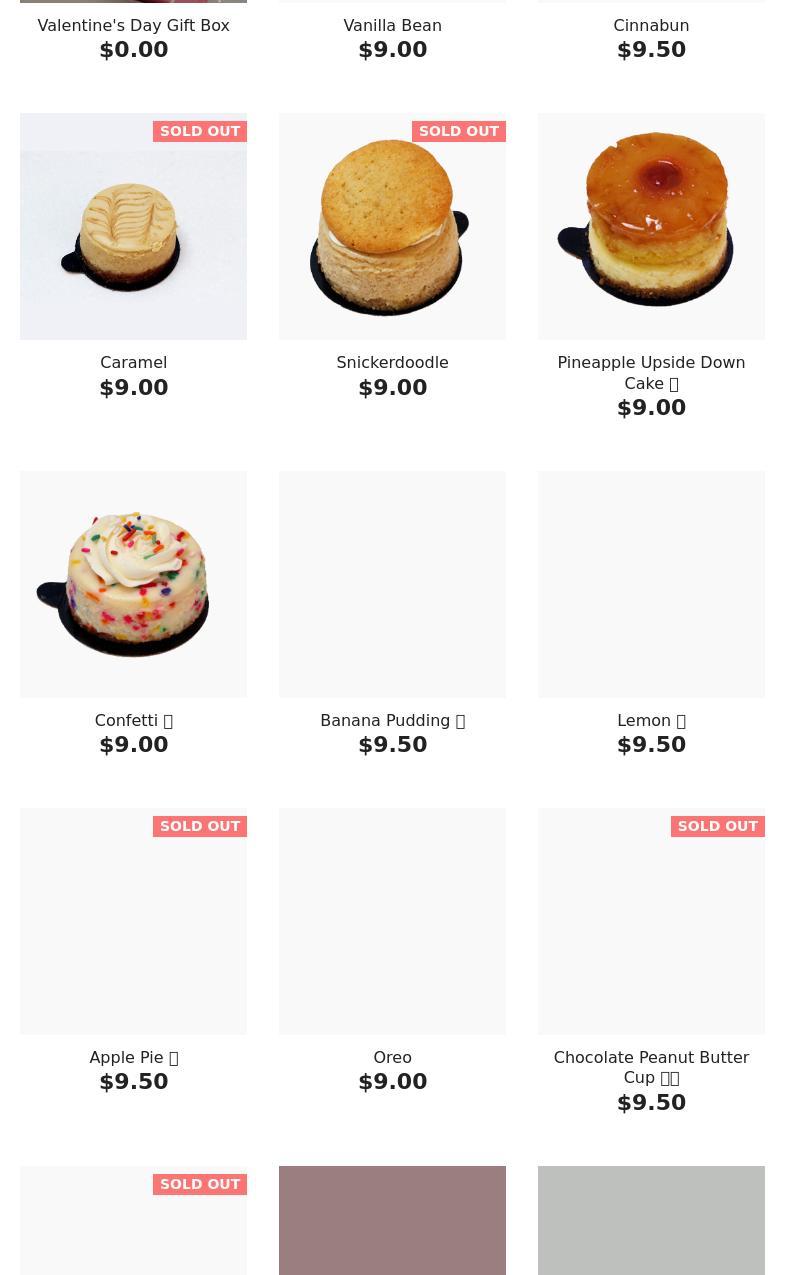View the Vanilla Bean cheesecake
The height and width of the screenshot is (1275, 785).
(x=392, y=25)
